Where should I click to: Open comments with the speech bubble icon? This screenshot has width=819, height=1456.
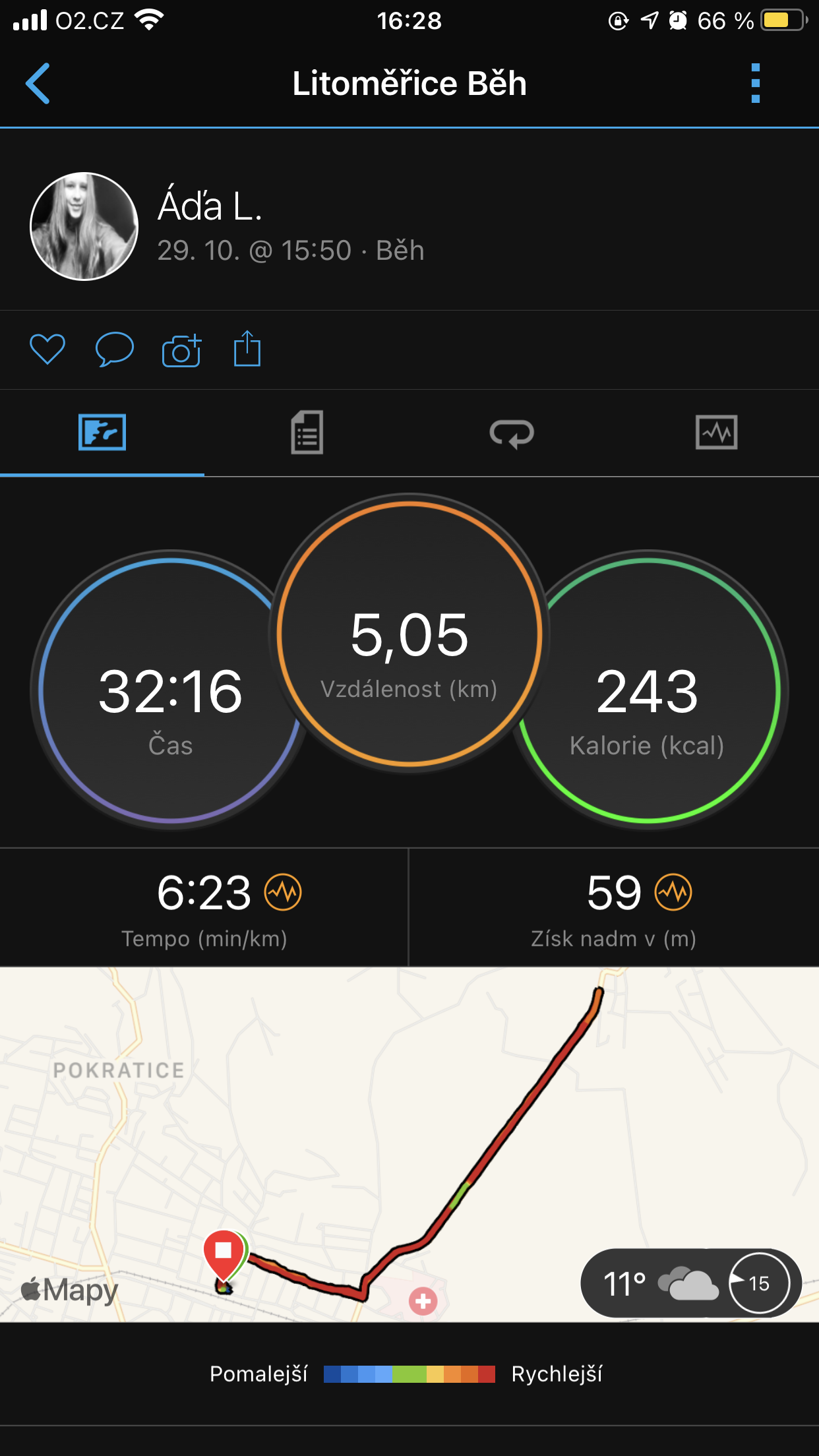coord(115,349)
